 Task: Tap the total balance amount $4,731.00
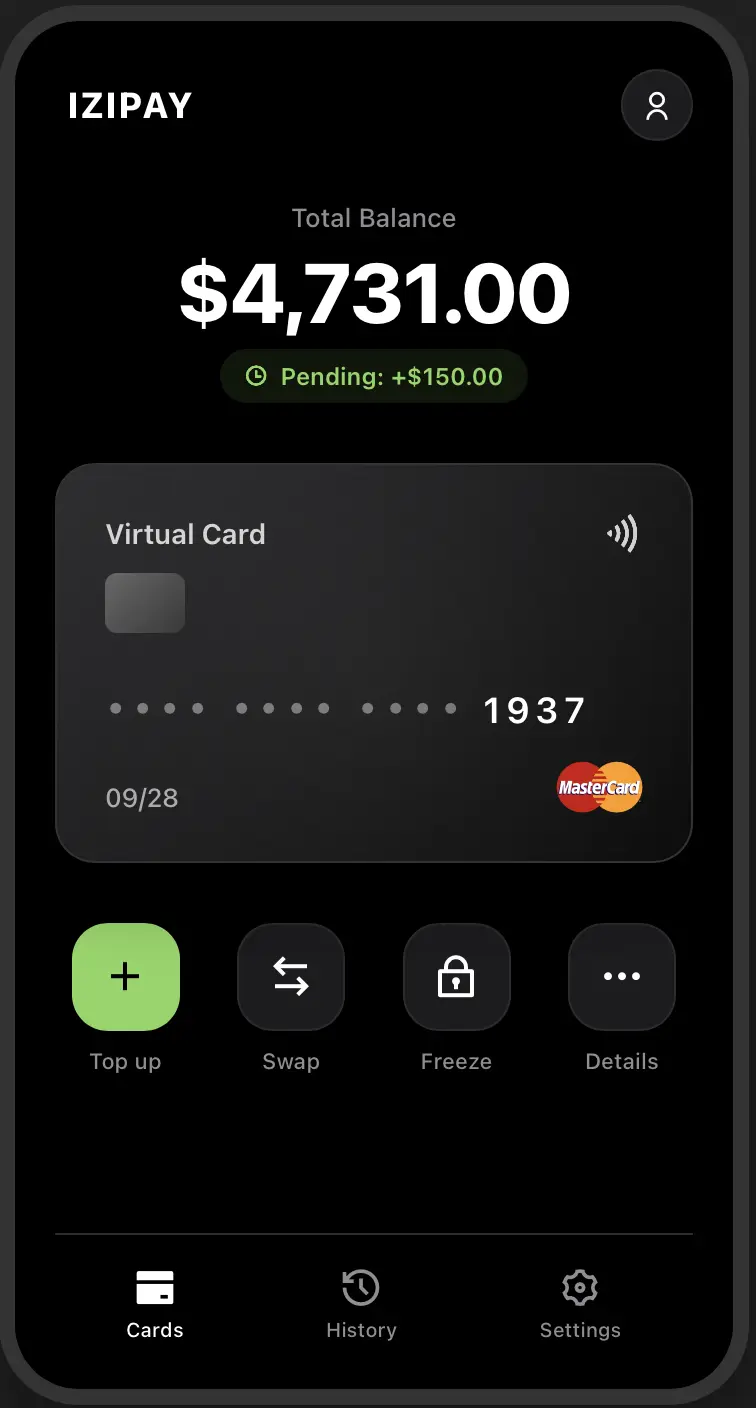(374, 291)
